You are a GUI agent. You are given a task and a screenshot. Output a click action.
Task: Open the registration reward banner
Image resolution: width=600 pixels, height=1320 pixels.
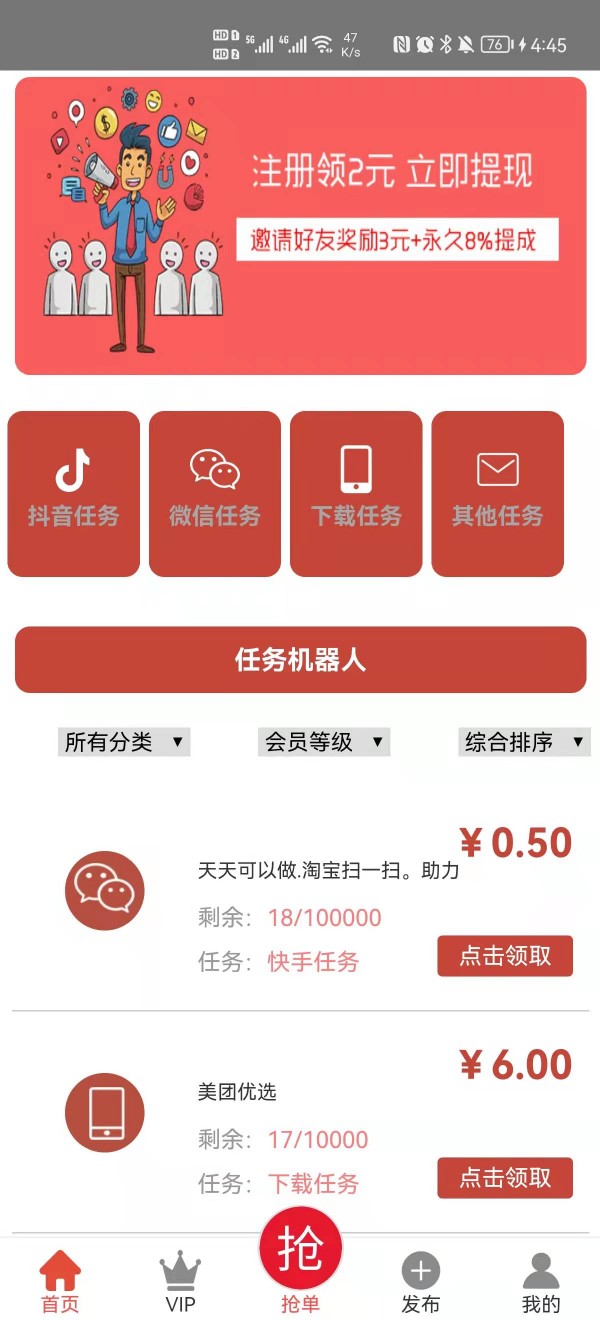[300, 226]
